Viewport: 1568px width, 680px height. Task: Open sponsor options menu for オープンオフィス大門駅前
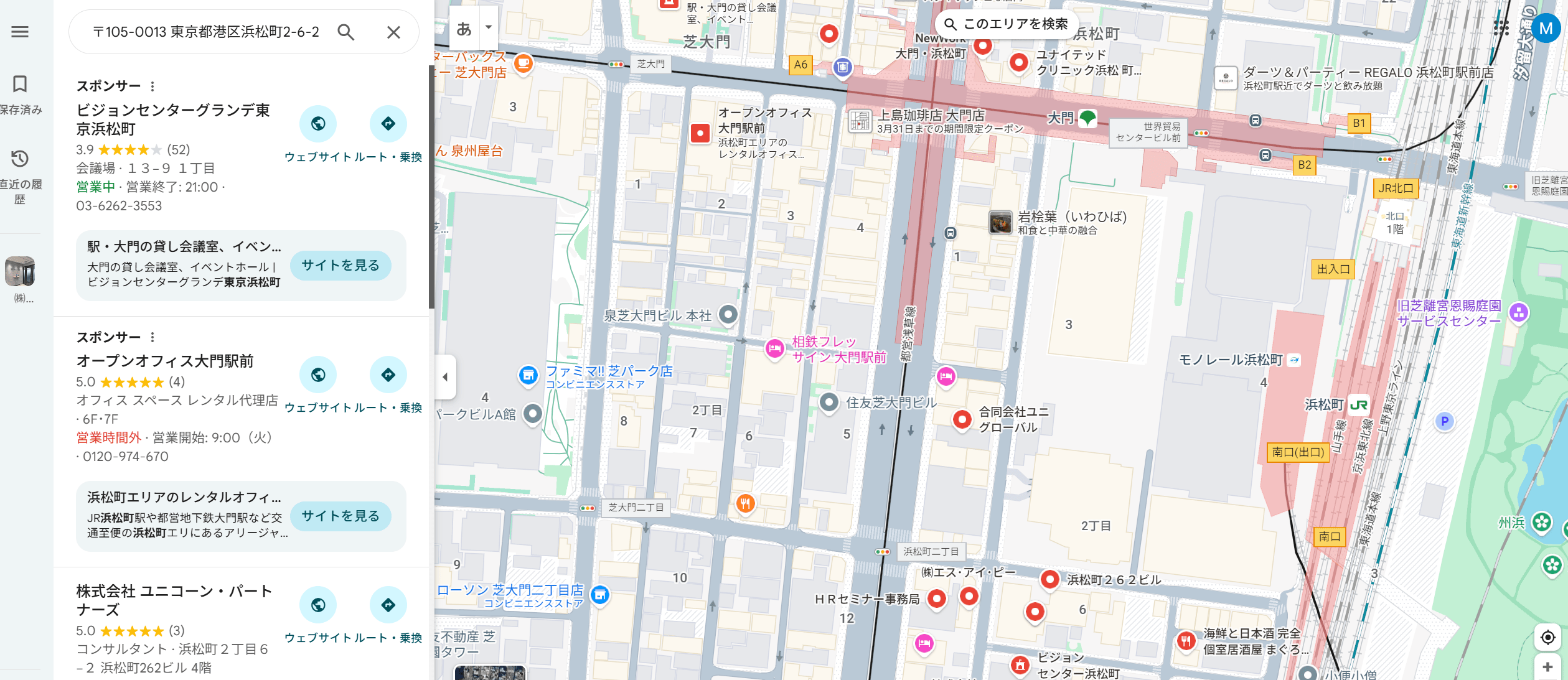coord(153,337)
